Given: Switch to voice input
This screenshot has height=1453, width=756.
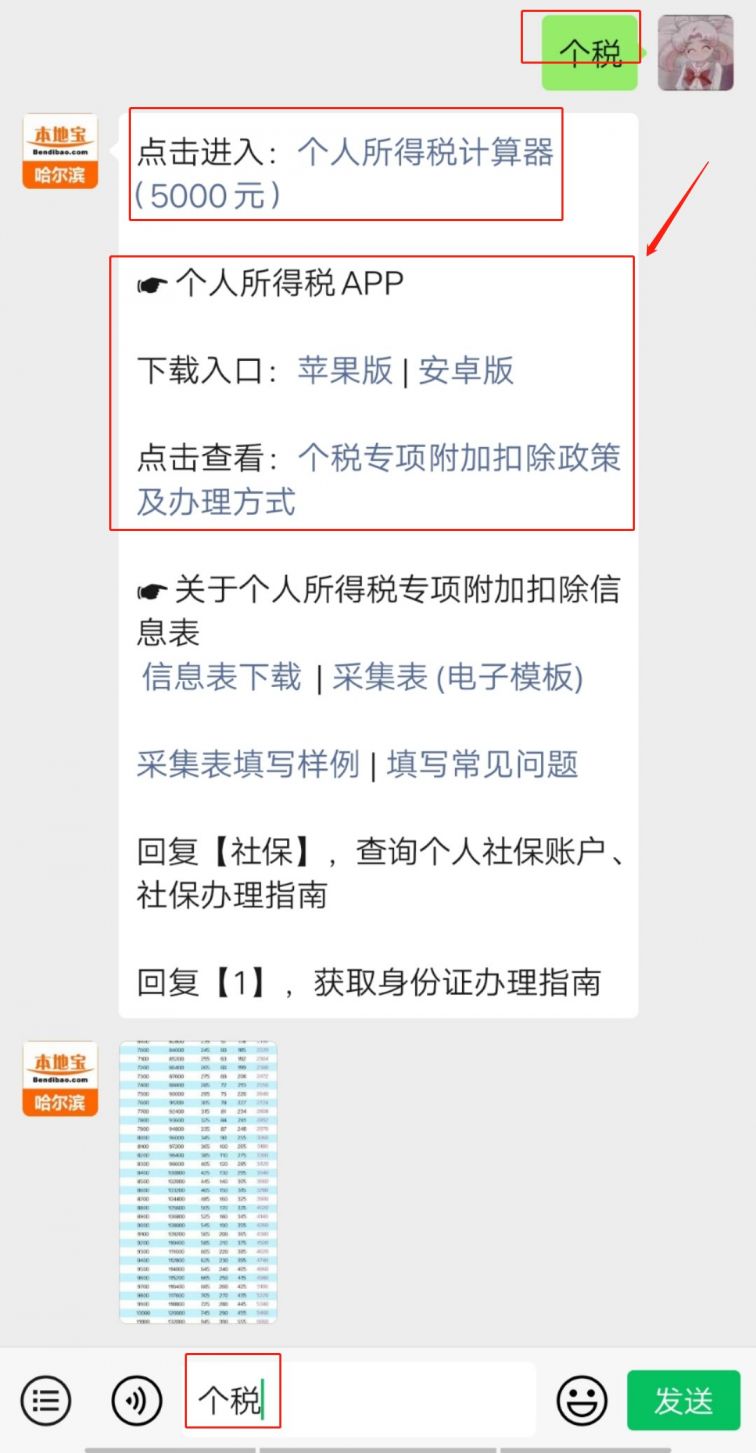Looking at the screenshot, I should pyautogui.click(x=137, y=1400).
